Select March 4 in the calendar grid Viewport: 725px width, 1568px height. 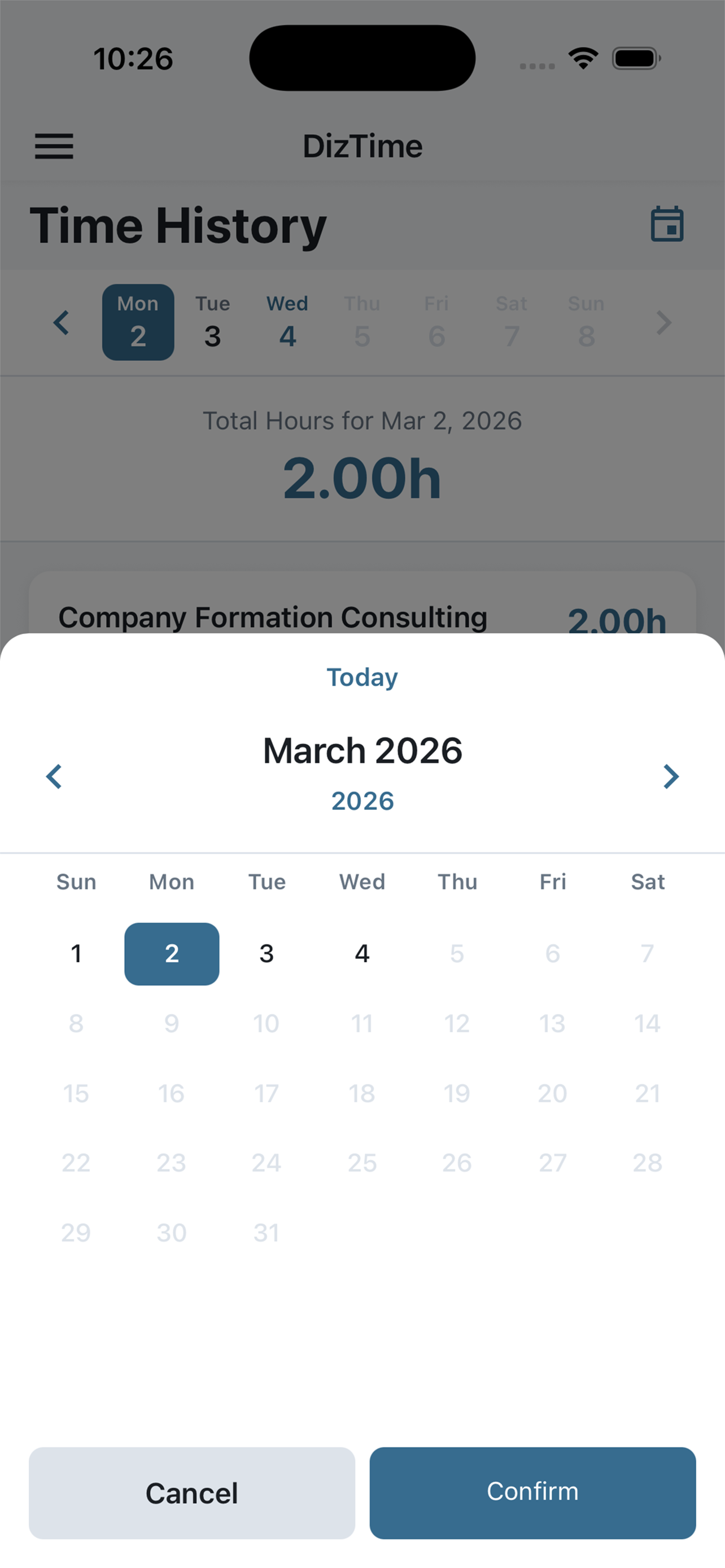[361, 953]
